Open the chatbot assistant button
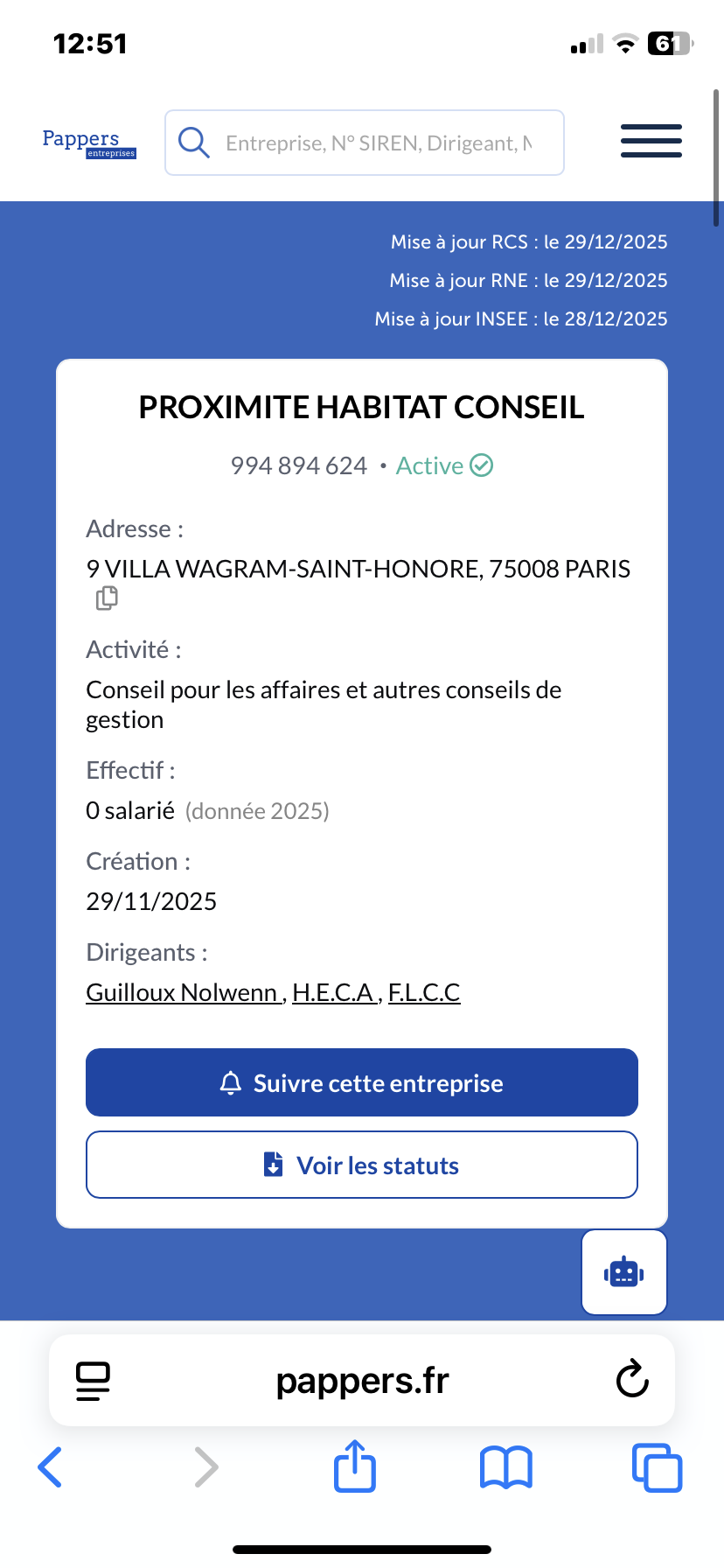The height and width of the screenshot is (1568, 724). (623, 1272)
